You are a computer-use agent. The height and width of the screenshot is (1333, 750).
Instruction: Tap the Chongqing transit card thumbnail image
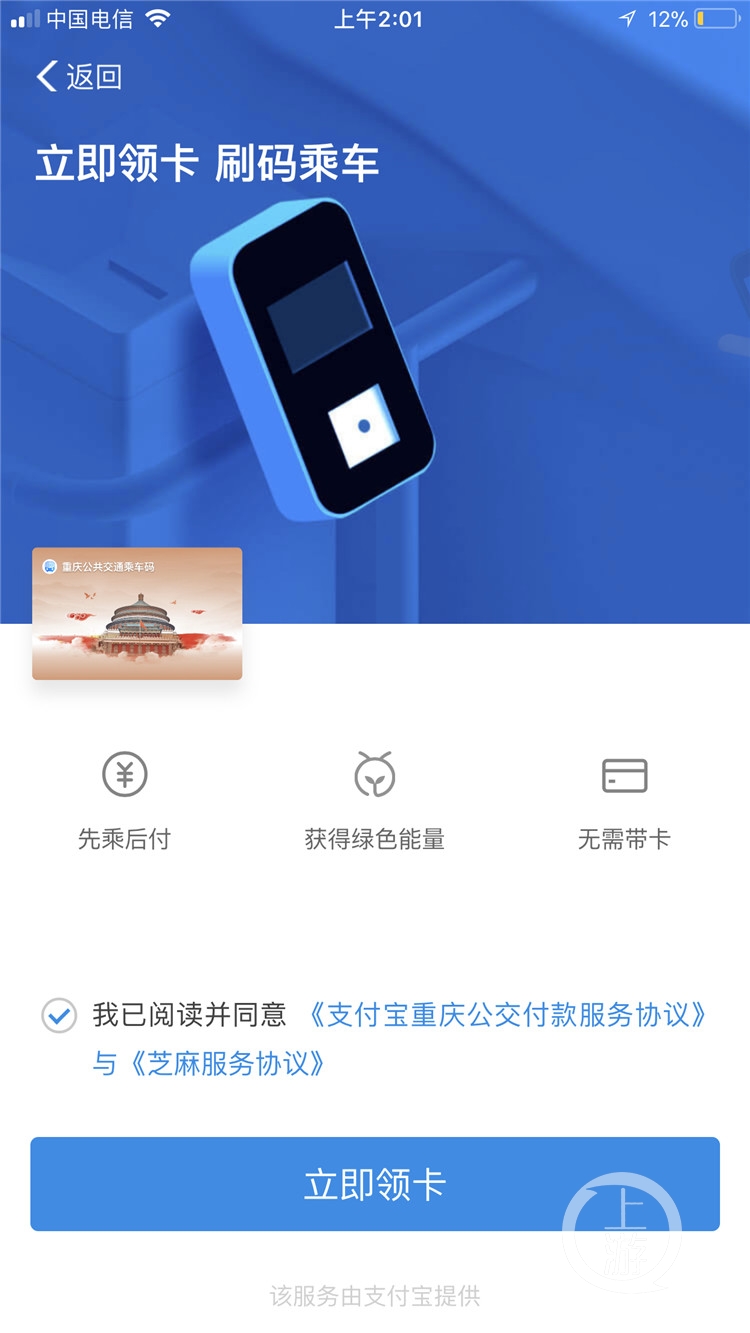136,613
